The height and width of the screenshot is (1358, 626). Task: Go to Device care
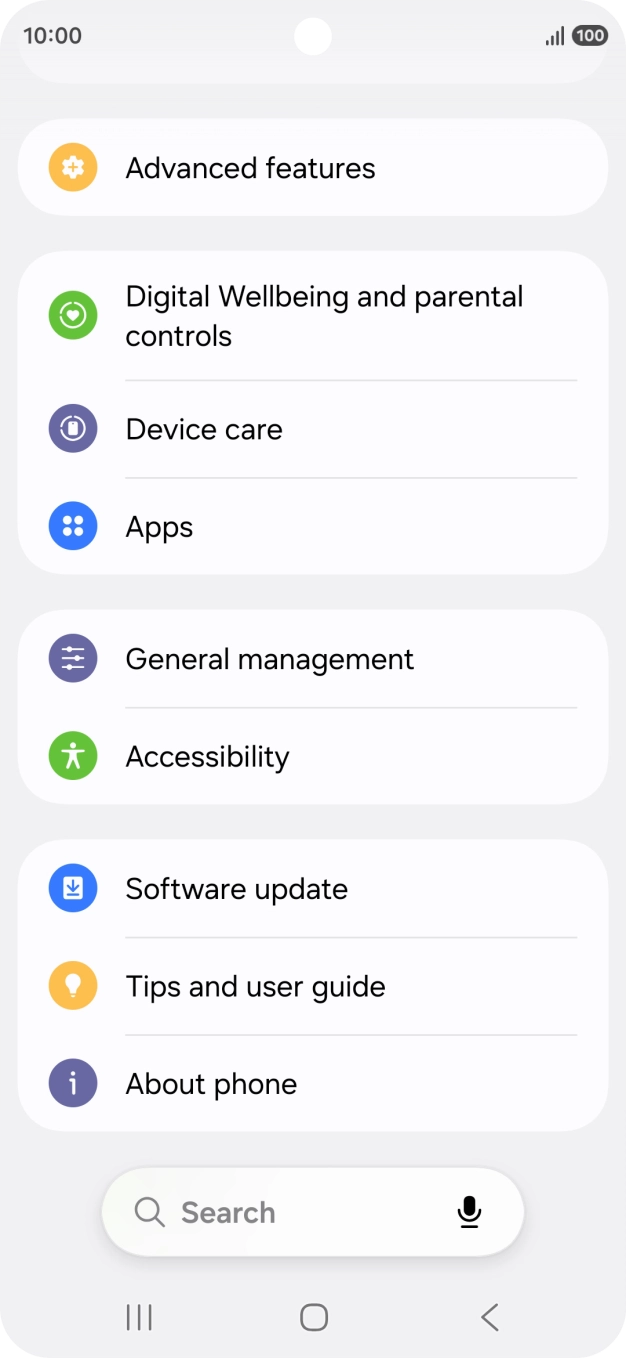(313, 429)
